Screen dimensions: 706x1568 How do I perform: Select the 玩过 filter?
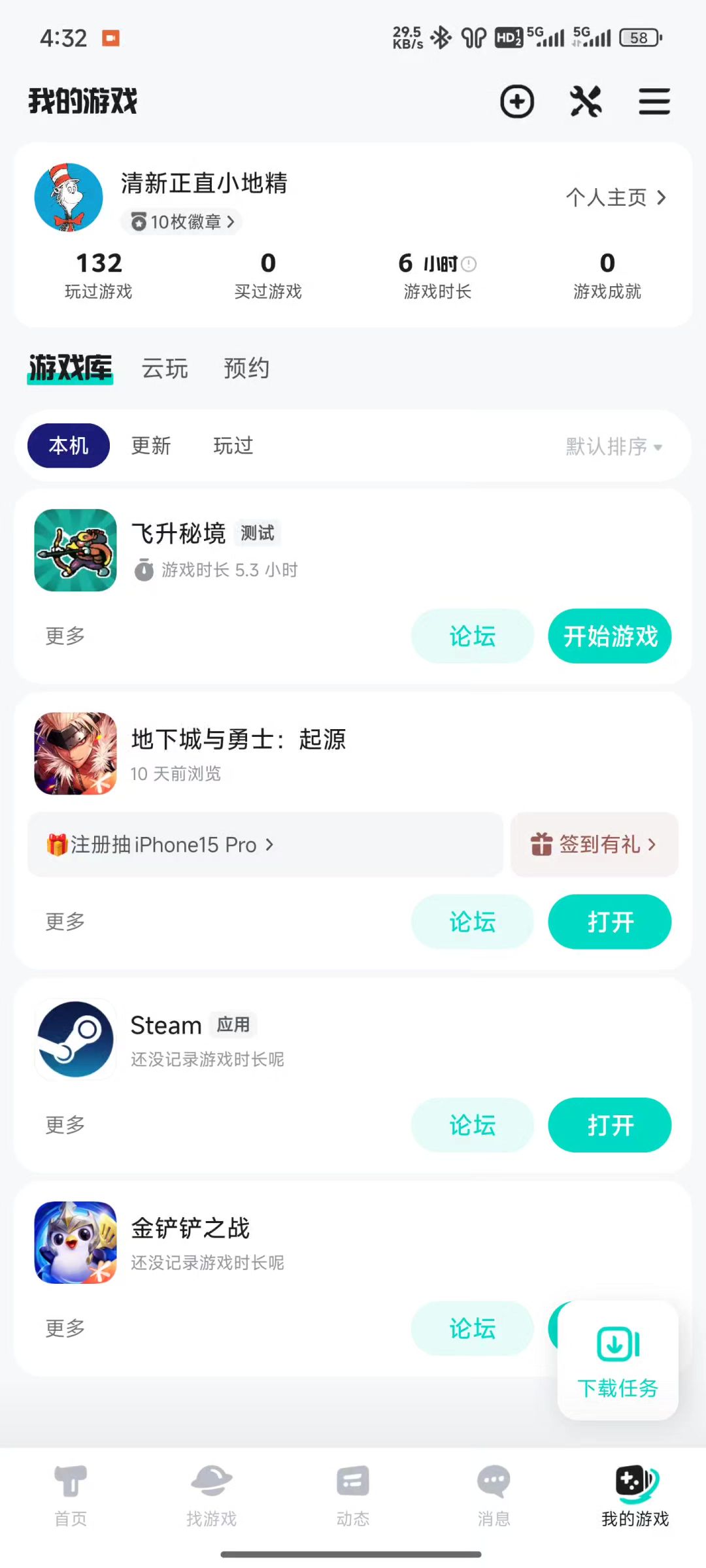click(x=233, y=446)
